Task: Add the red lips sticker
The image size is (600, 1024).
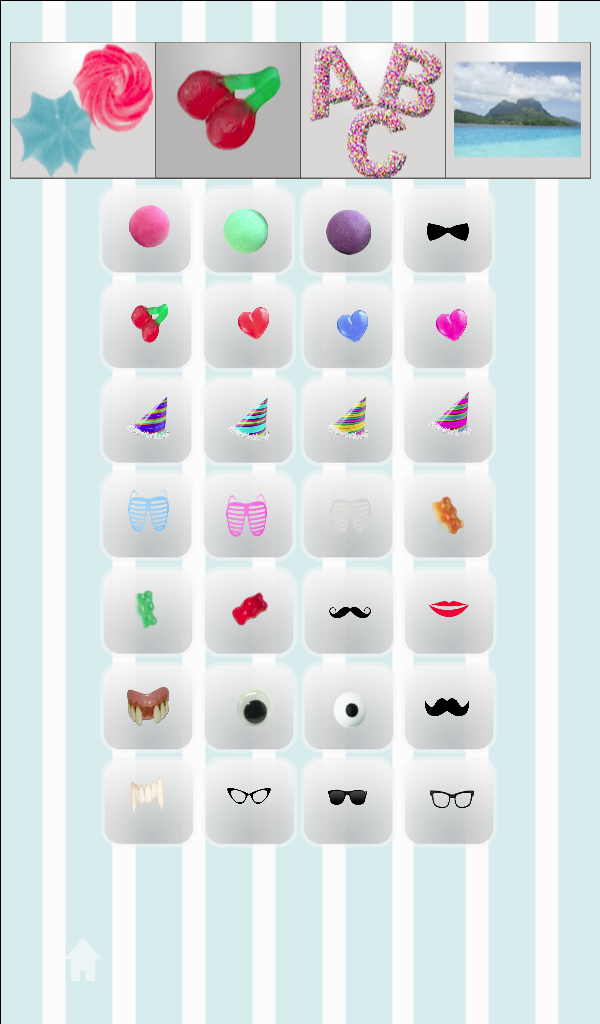Action: (448, 609)
